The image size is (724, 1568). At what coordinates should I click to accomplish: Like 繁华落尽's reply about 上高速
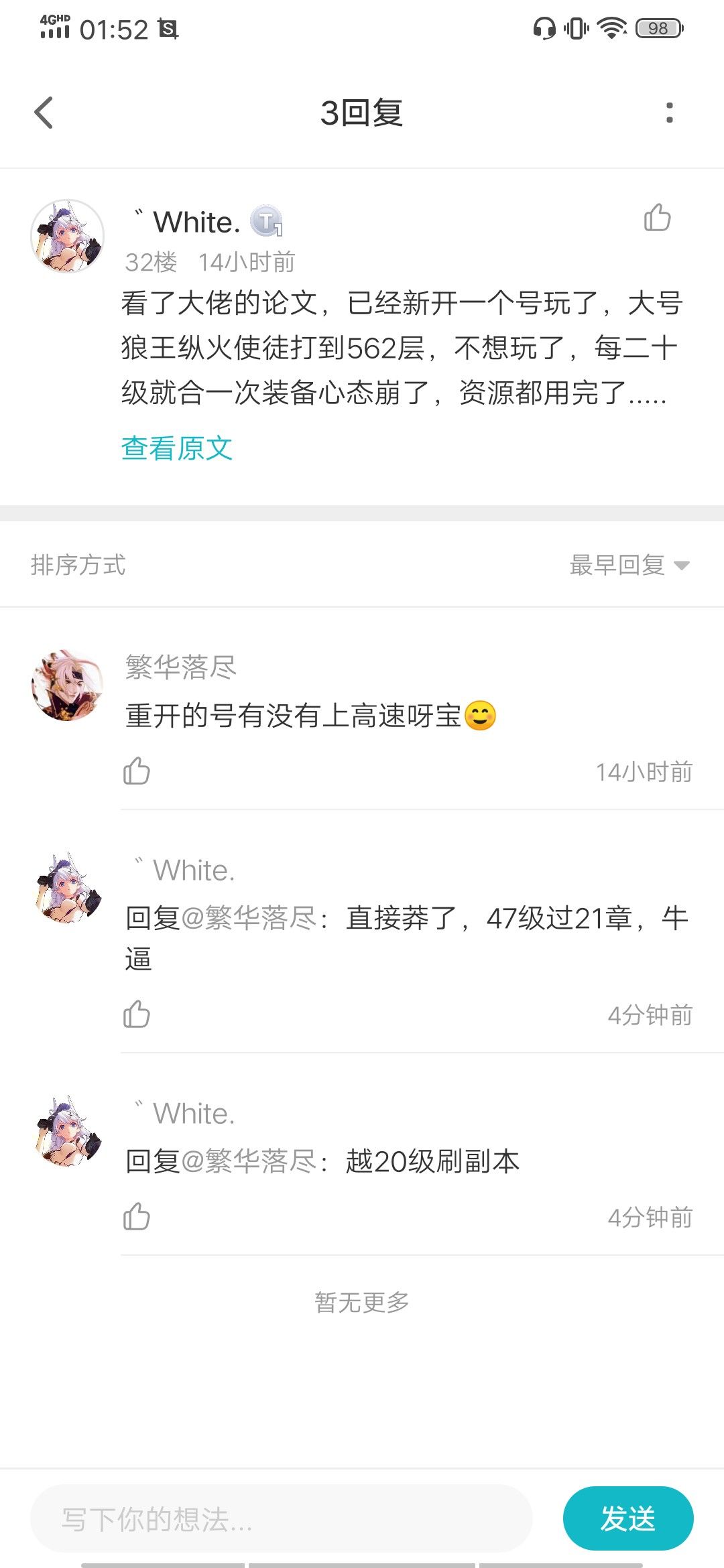137,771
